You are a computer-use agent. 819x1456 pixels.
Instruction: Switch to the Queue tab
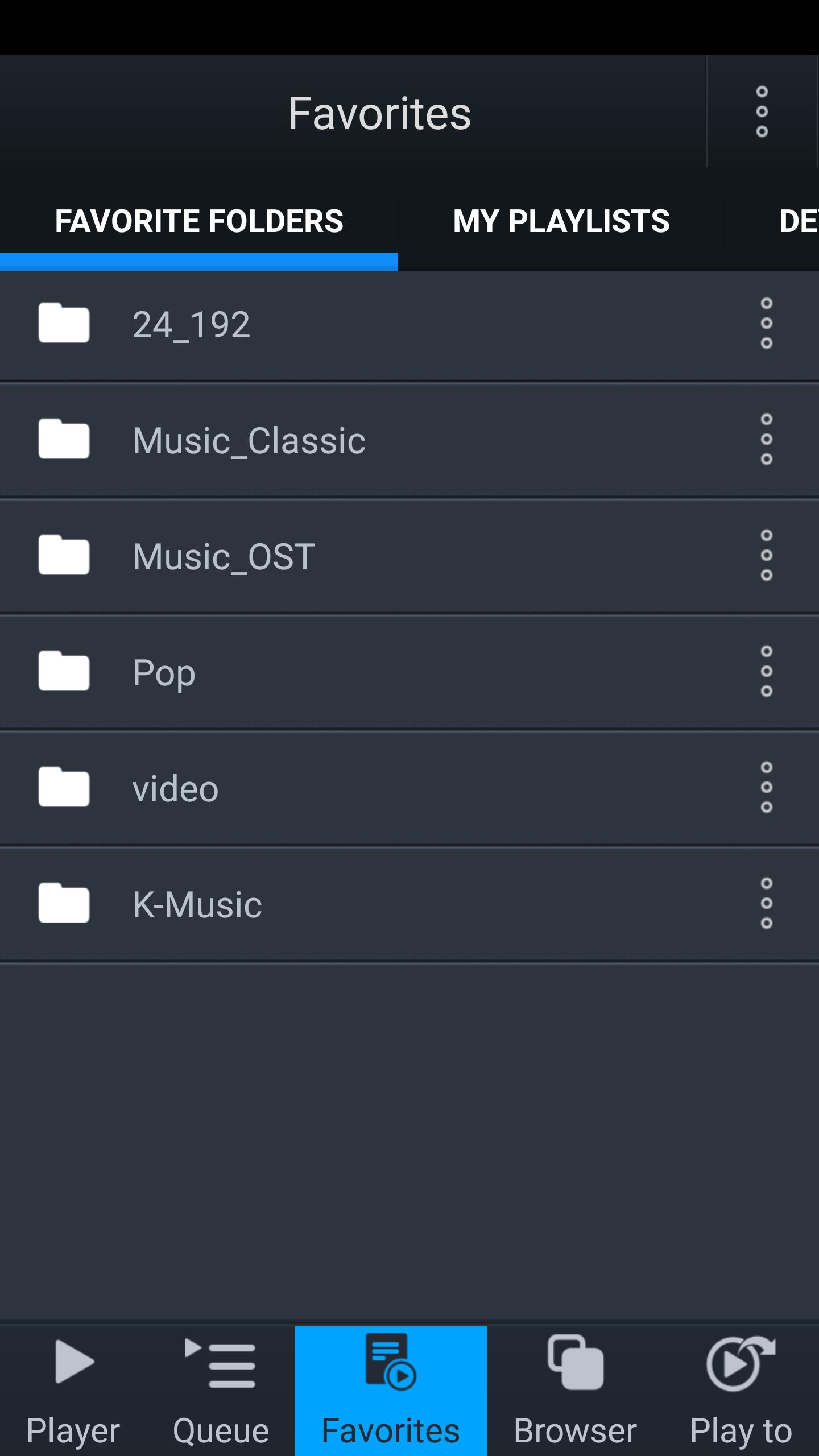[x=221, y=1391]
